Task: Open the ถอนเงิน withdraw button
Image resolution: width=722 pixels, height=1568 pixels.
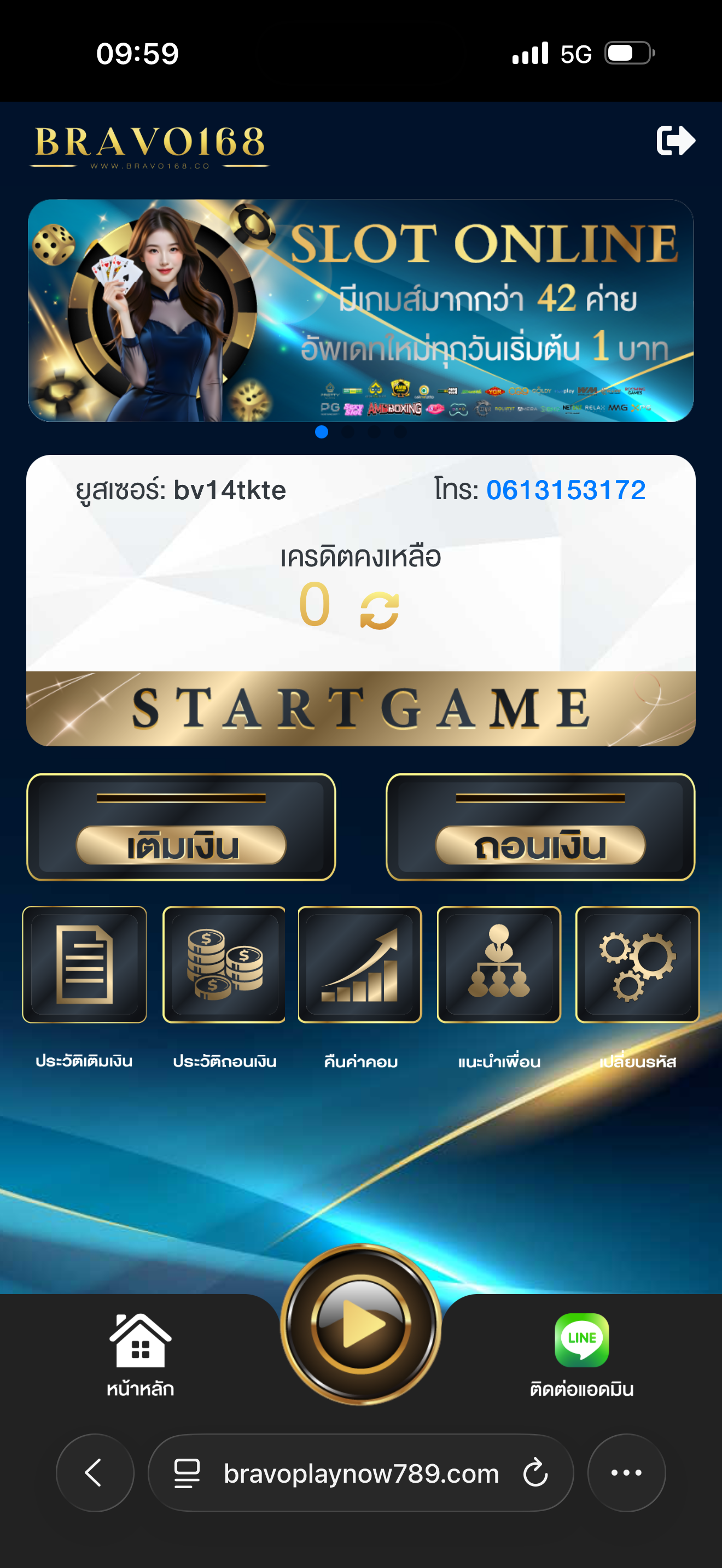Action: tap(540, 844)
